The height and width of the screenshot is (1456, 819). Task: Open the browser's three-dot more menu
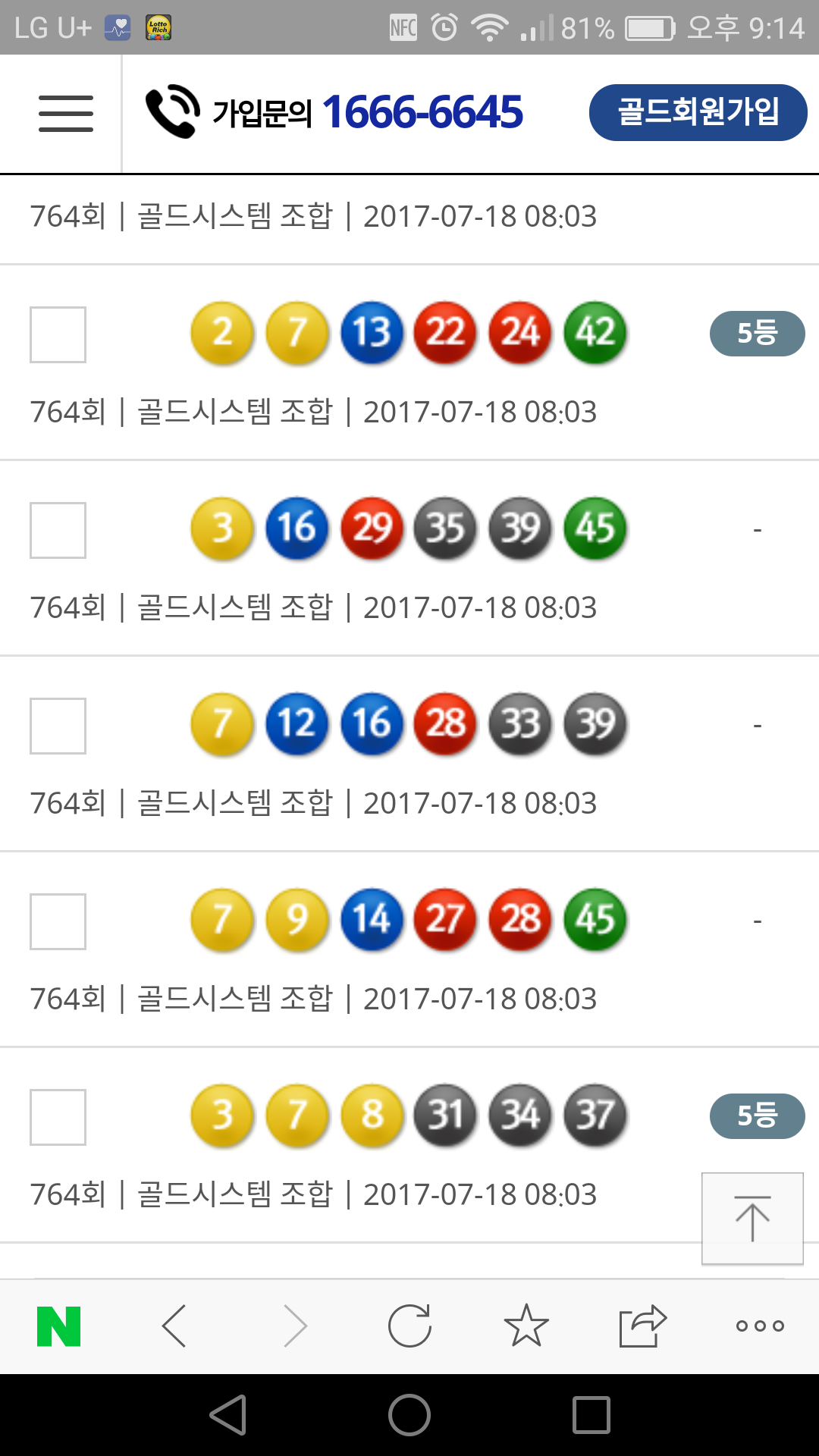coord(760,1326)
